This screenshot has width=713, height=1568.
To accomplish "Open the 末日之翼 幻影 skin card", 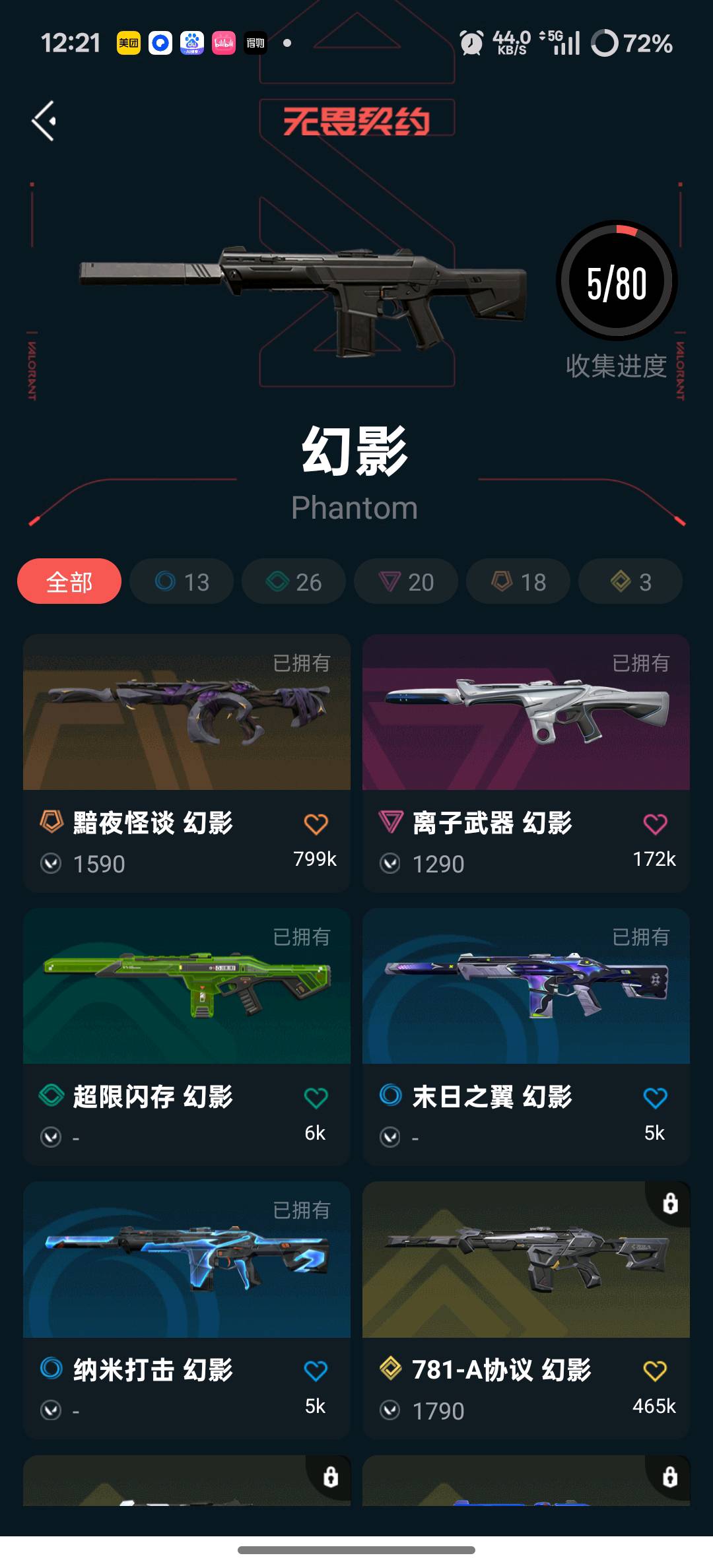I will pyautogui.click(x=526, y=1037).
